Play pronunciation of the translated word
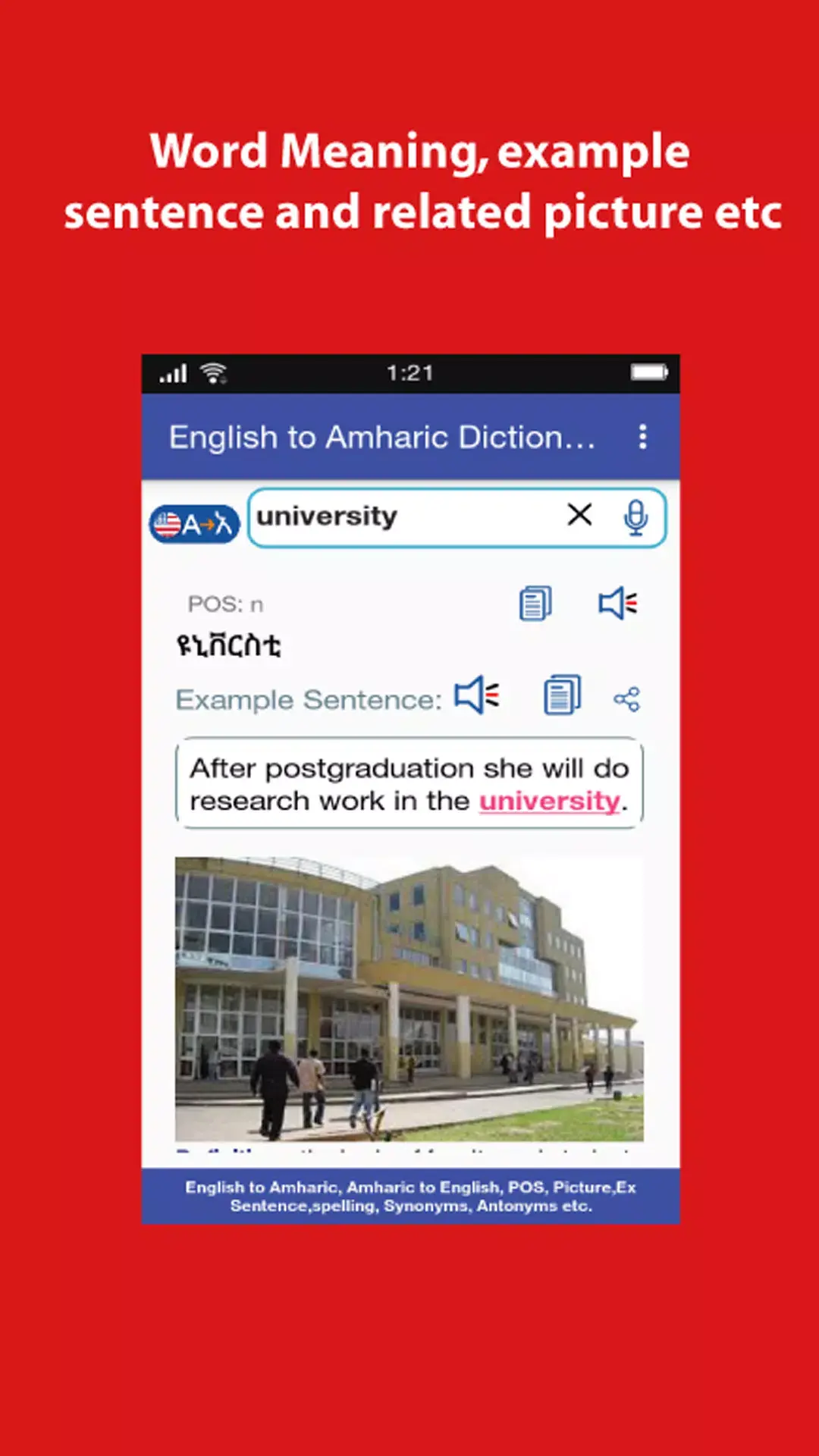819x1456 pixels. point(618,603)
